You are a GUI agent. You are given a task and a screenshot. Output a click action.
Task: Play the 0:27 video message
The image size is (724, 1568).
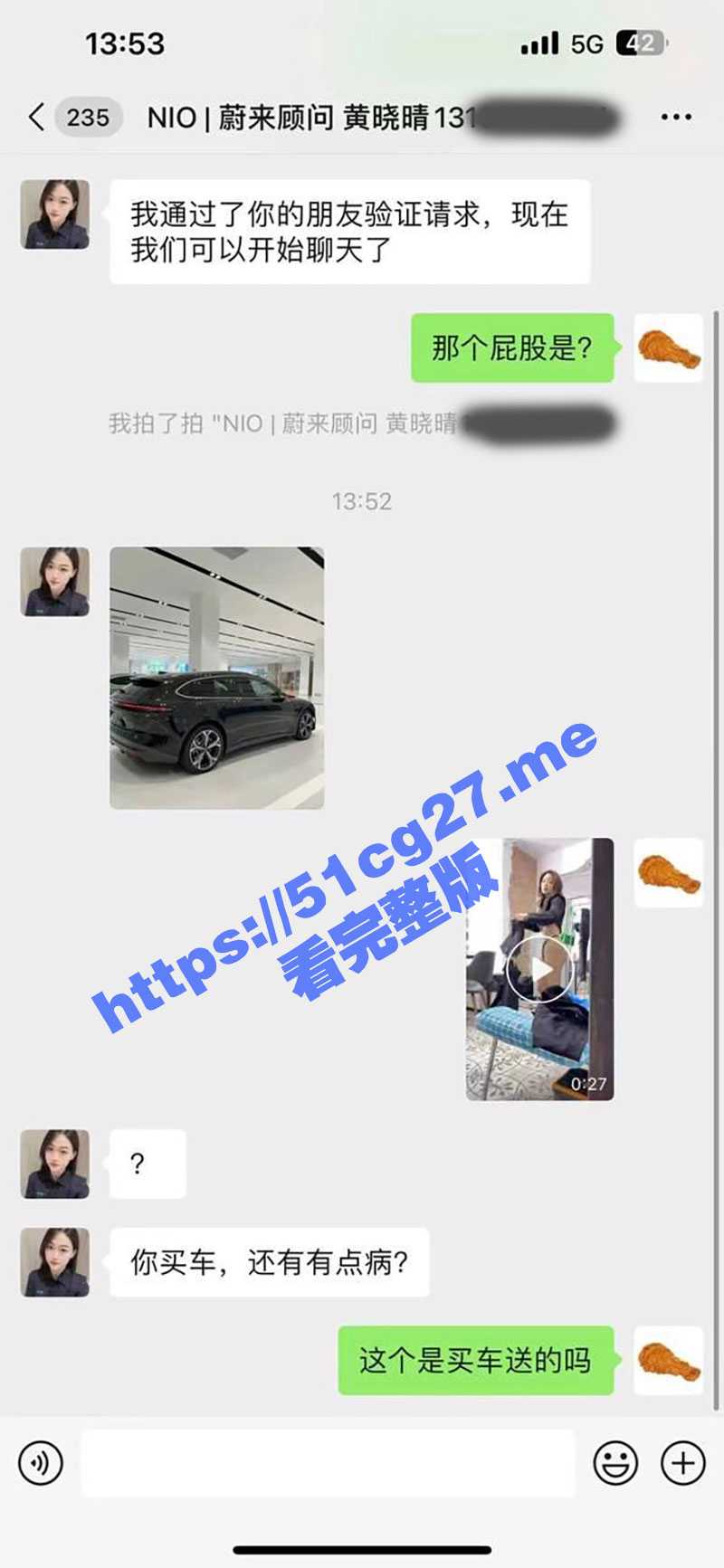(539, 969)
